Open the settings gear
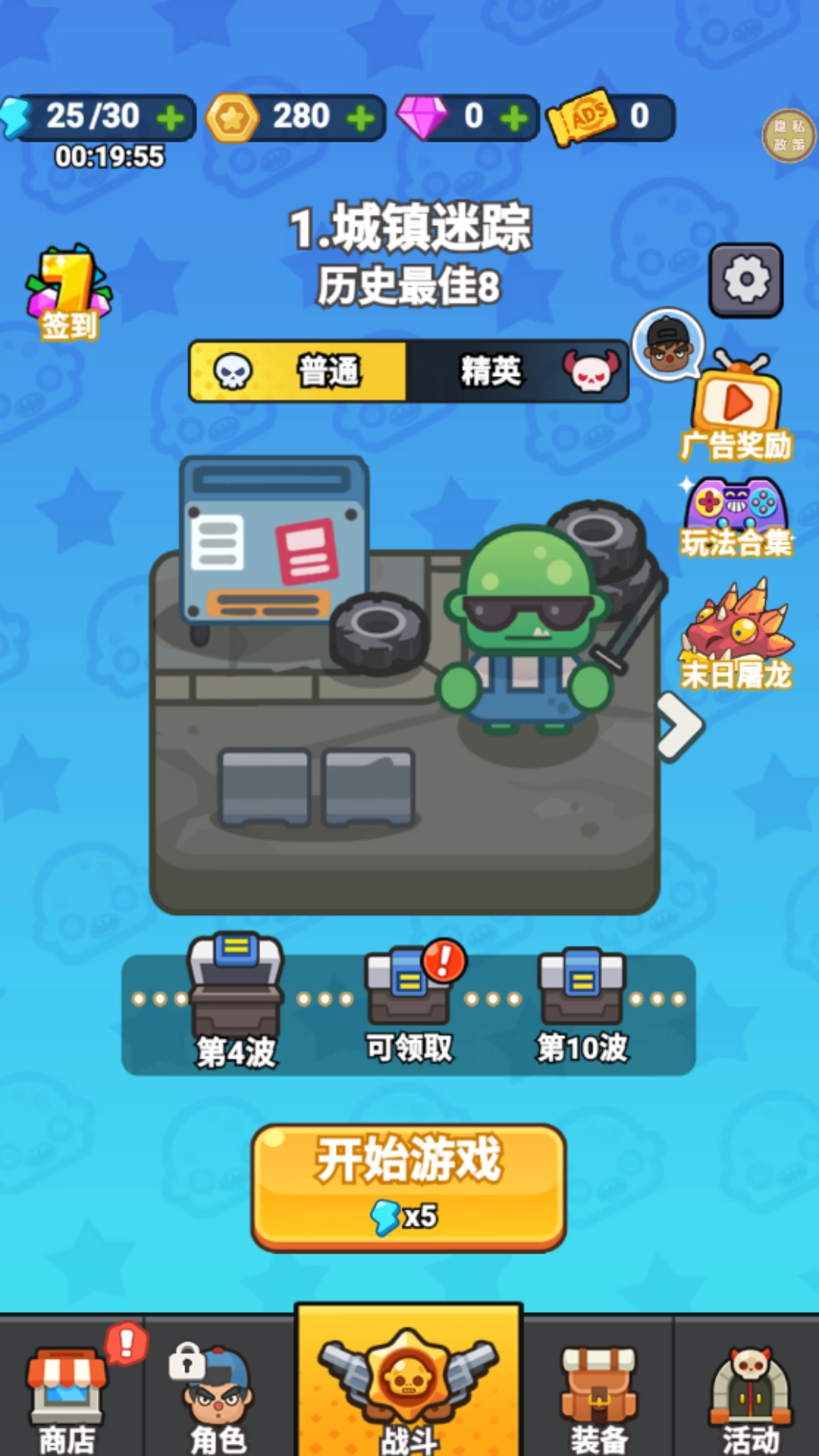Viewport: 819px width, 1456px height. tap(746, 280)
